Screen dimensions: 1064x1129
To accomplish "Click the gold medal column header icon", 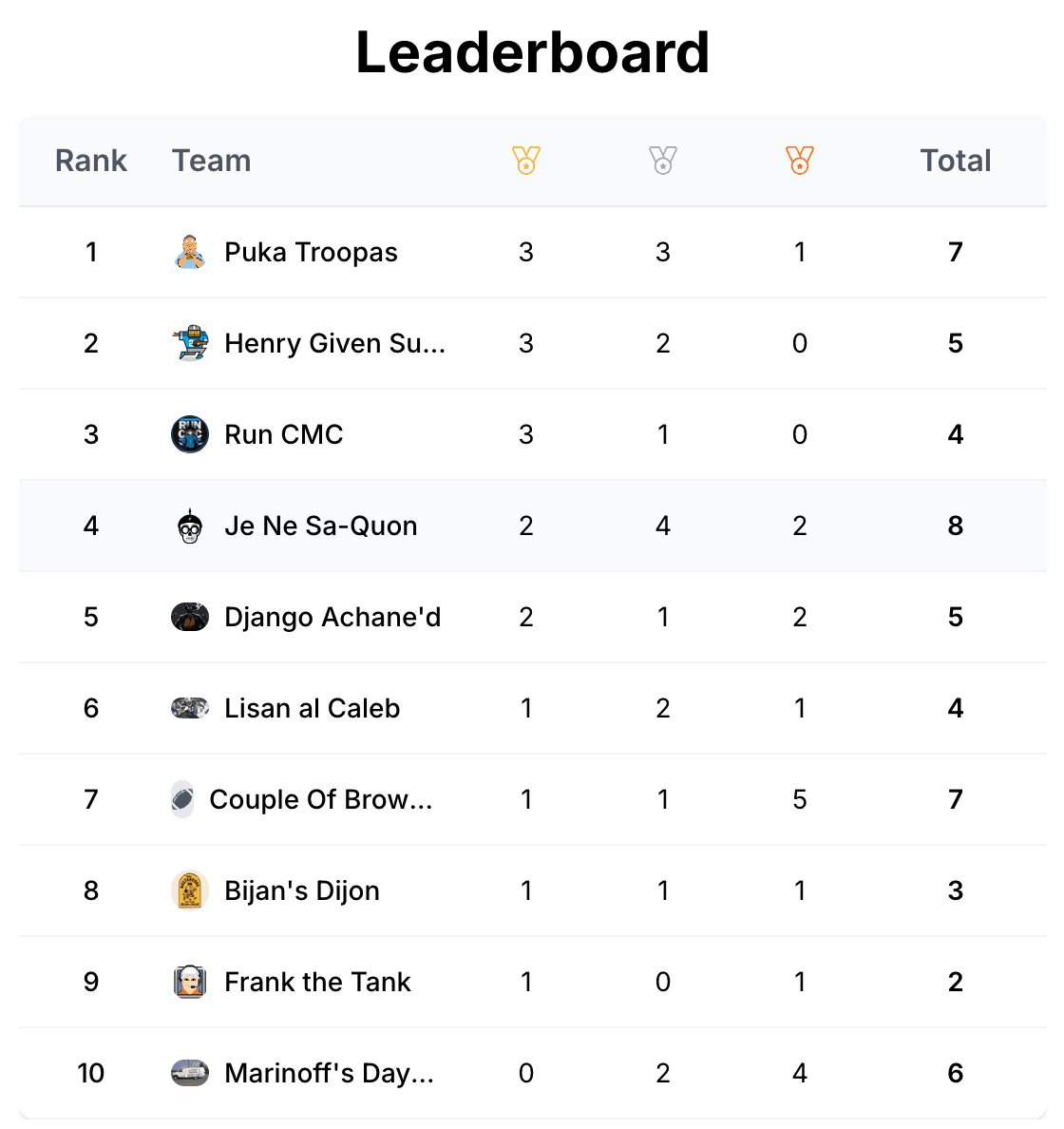I will tap(525, 161).
